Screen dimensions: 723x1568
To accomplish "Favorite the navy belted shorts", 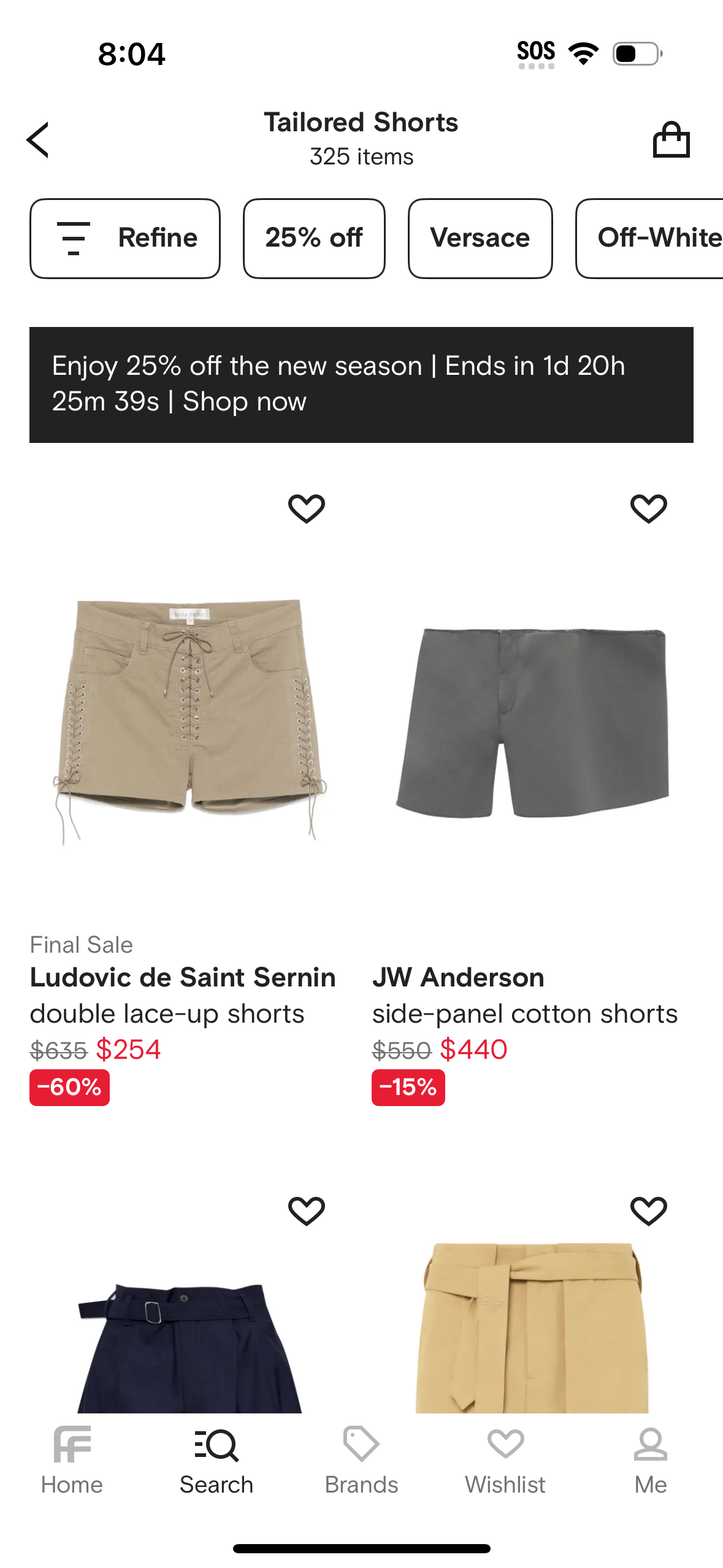I will (x=307, y=1209).
